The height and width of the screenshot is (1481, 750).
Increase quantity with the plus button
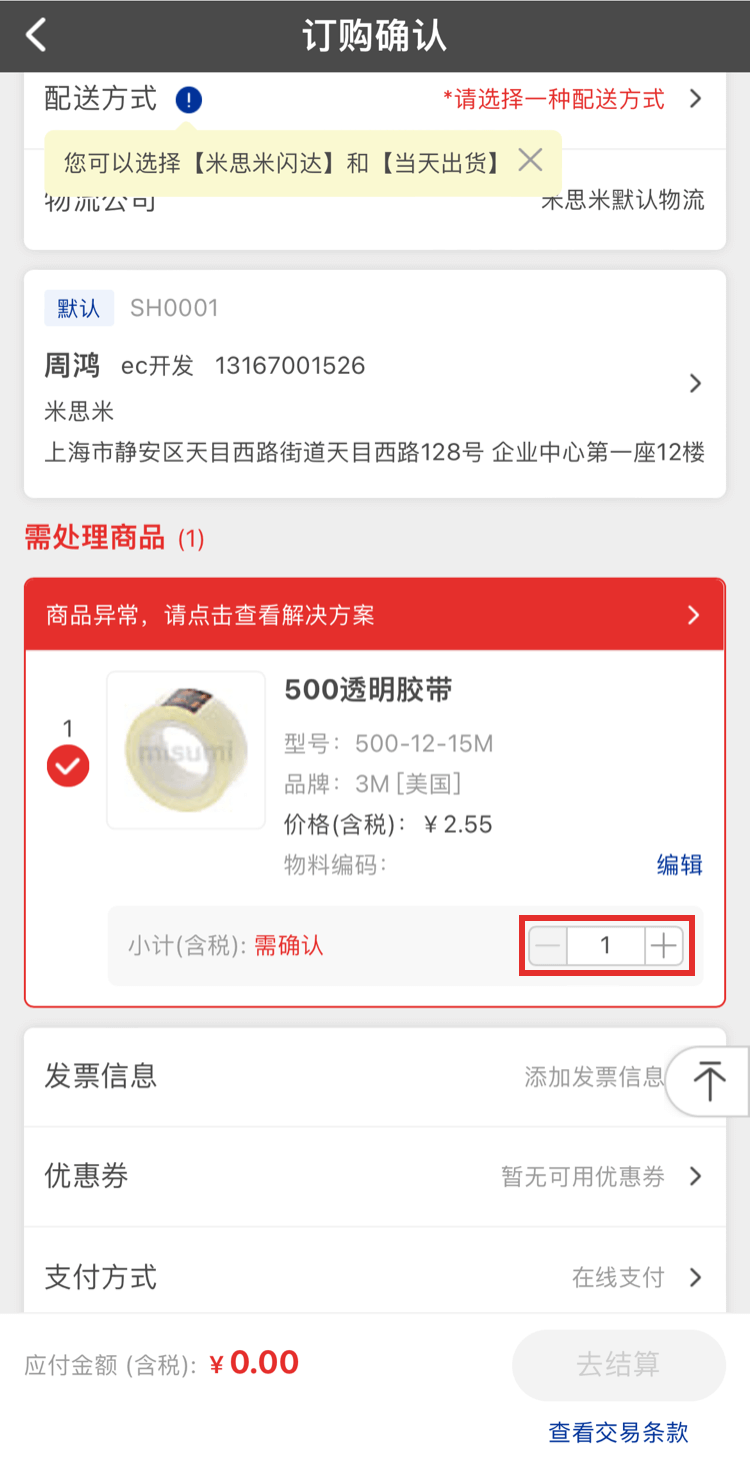click(x=663, y=946)
